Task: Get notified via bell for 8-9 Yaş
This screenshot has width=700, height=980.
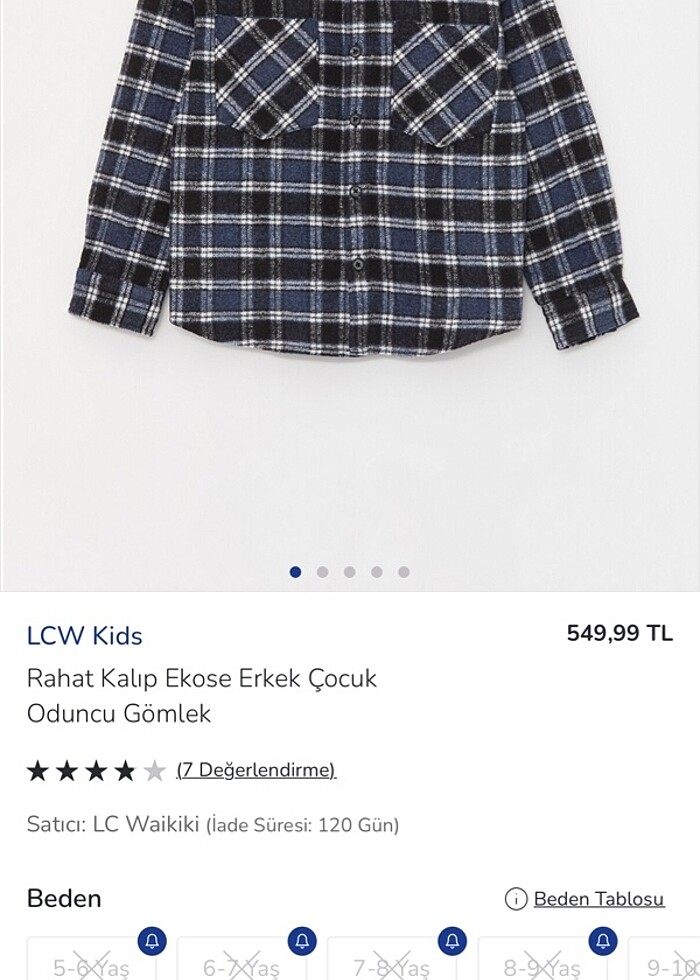Action: pyautogui.click(x=602, y=942)
